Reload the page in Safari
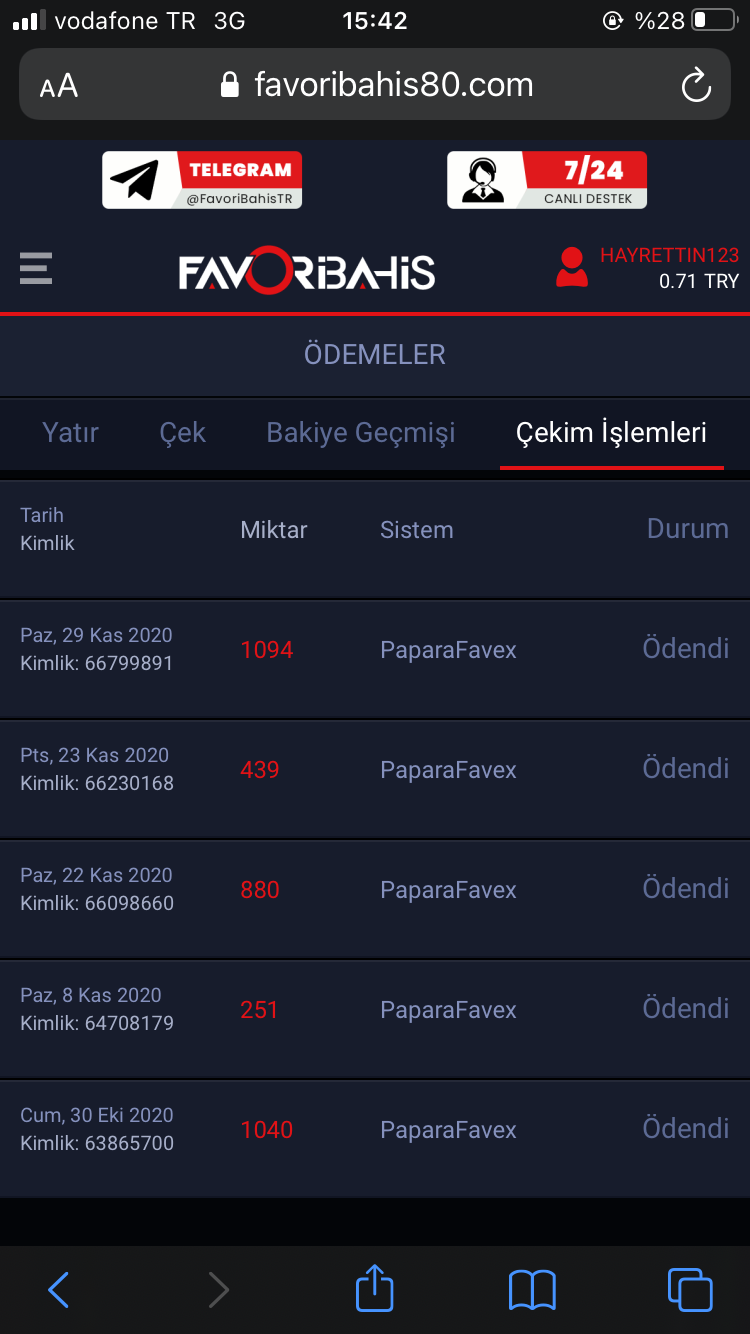The width and height of the screenshot is (750, 1334). click(695, 85)
